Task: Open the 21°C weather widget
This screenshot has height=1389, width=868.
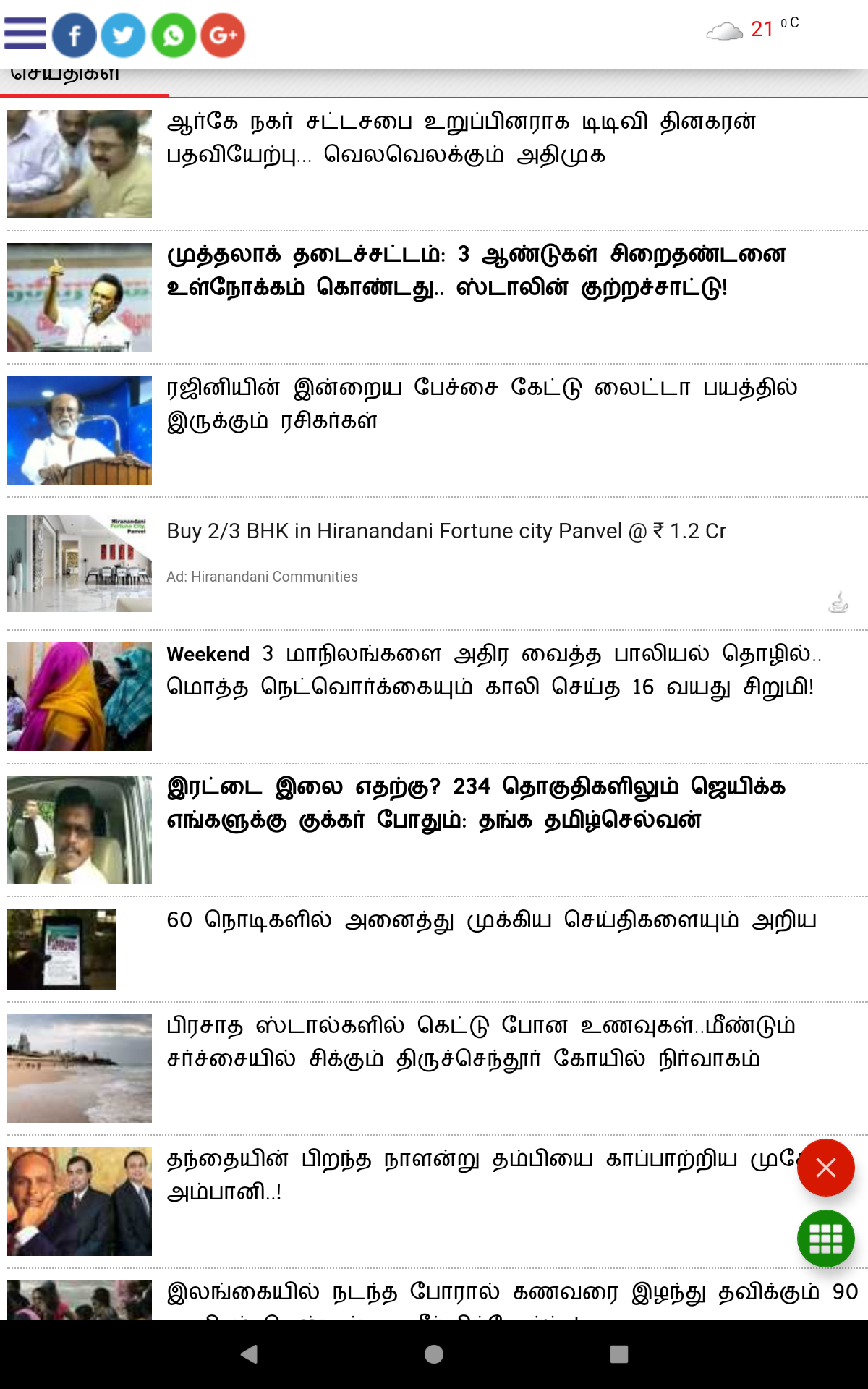Action: click(x=753, y=29)
